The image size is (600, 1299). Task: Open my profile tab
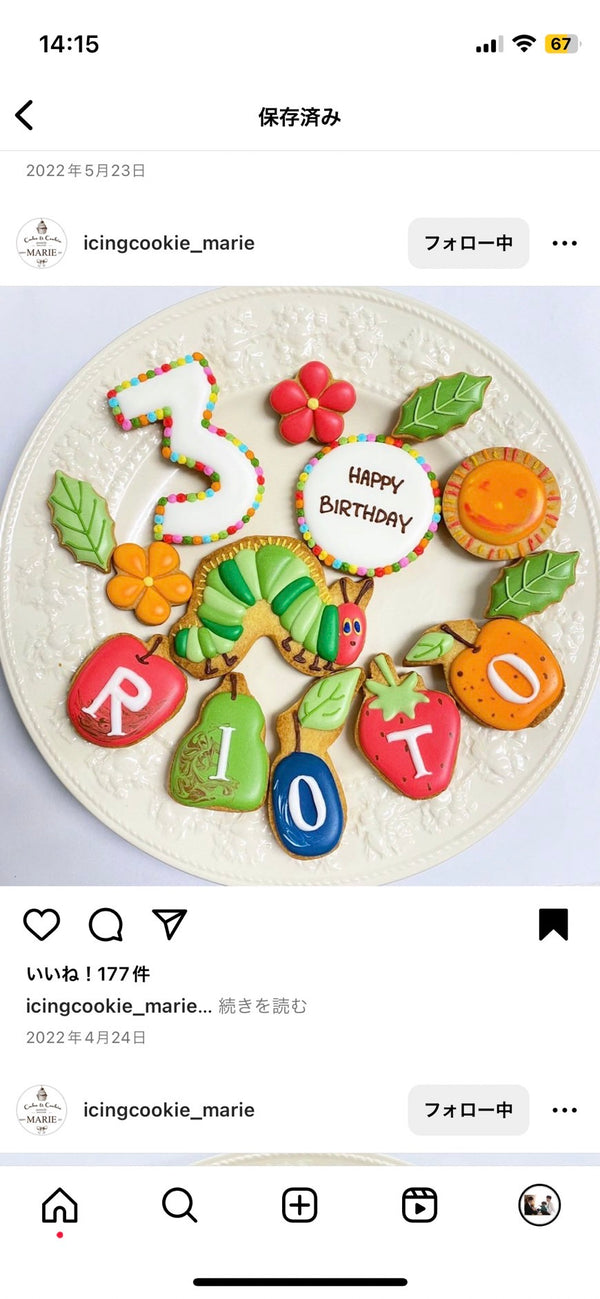point(539,1206)
